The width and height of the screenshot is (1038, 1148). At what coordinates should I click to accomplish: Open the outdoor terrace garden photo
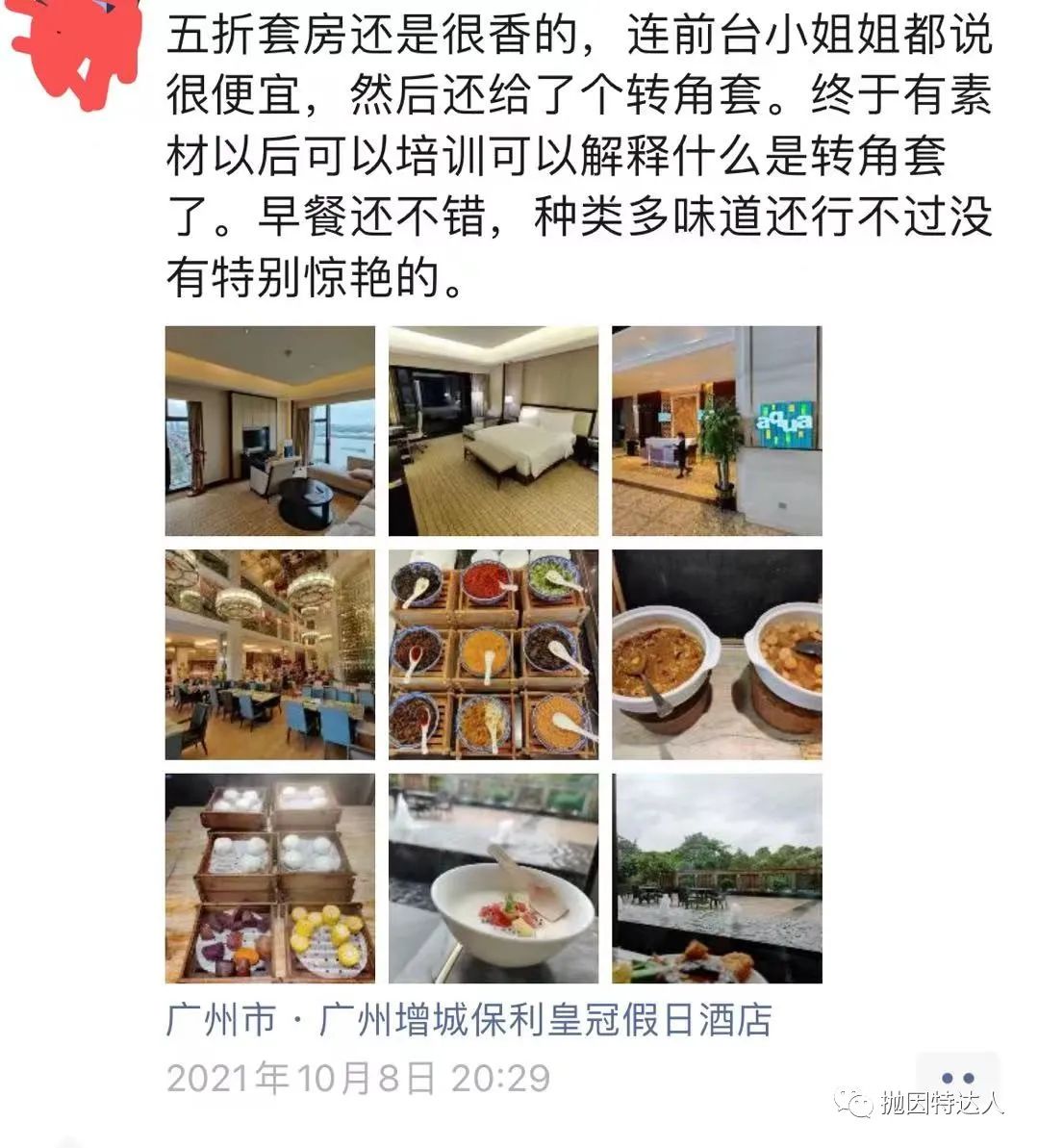(x=716, y=878)
